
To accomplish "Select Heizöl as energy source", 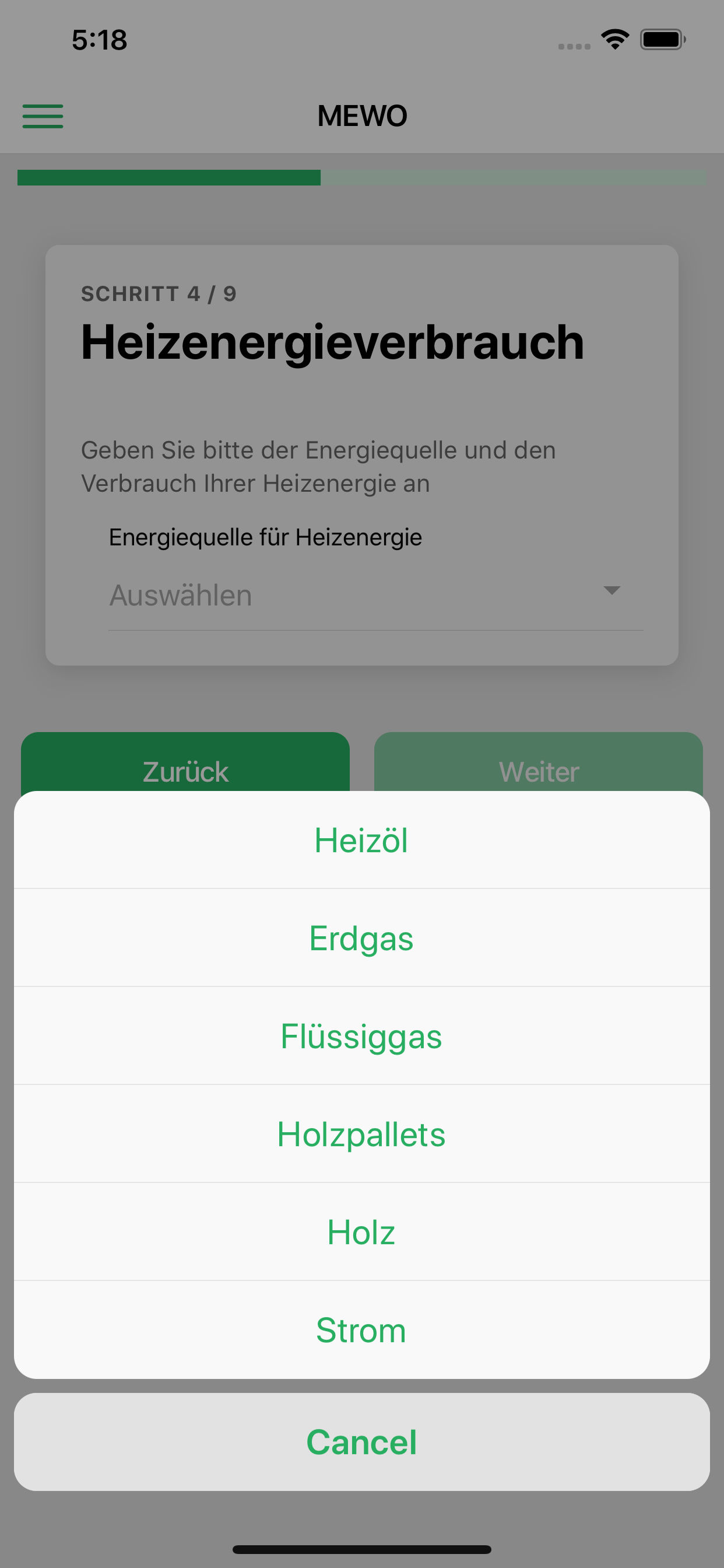I will pyautogui.click(x=361, y=840).
